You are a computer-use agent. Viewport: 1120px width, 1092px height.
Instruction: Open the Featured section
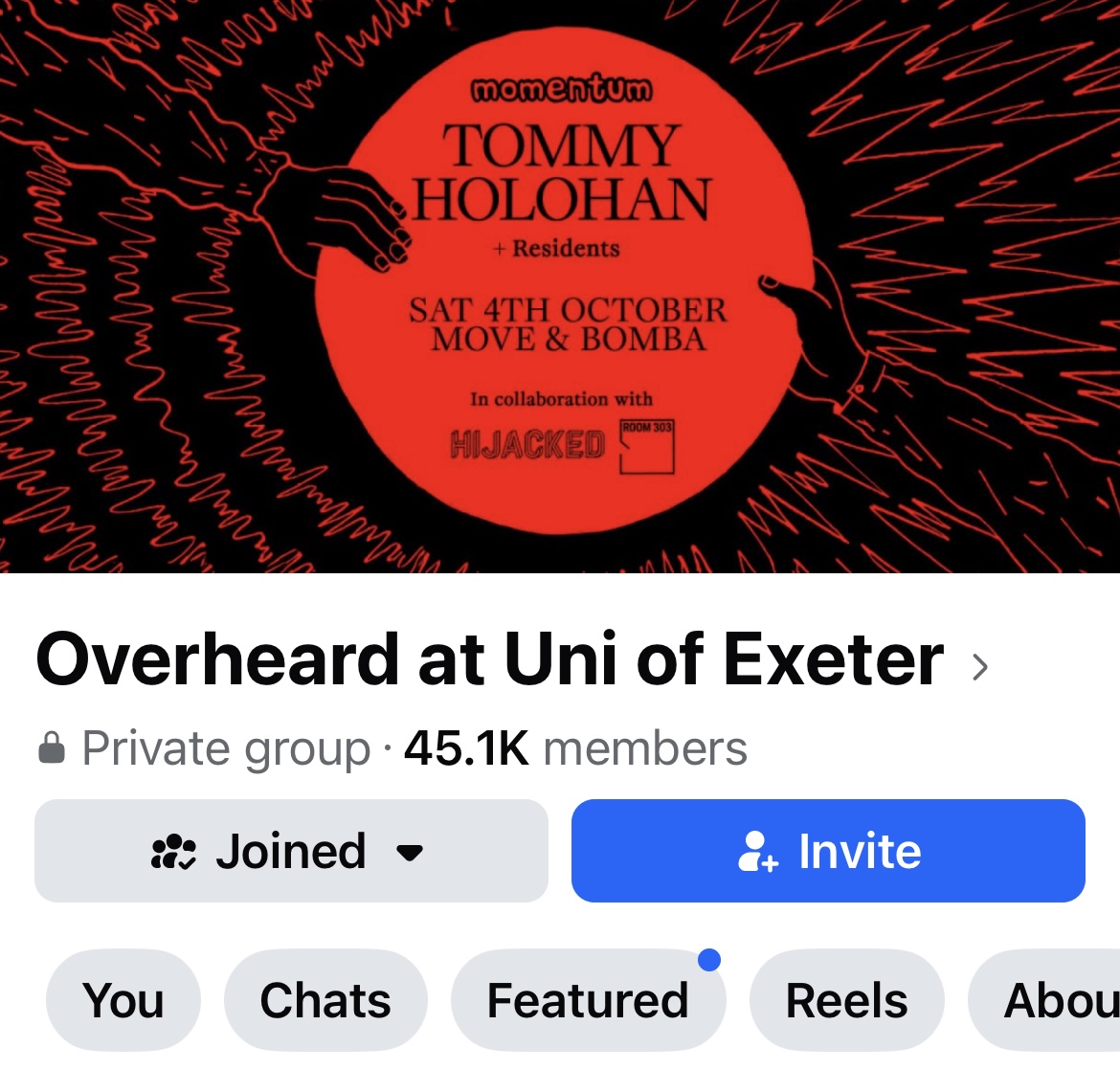588,1000
